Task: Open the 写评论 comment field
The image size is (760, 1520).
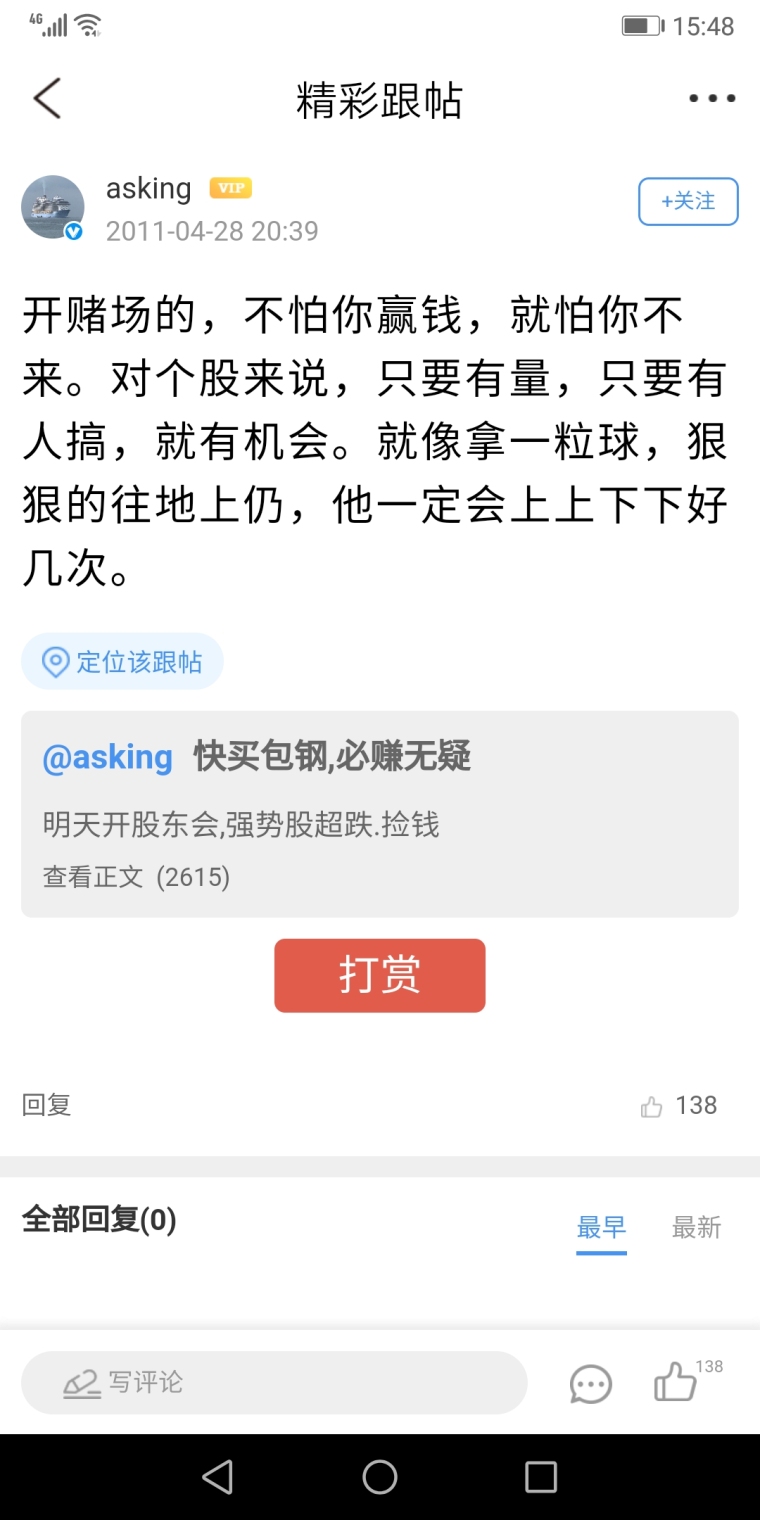Action: coord(274,1383)
